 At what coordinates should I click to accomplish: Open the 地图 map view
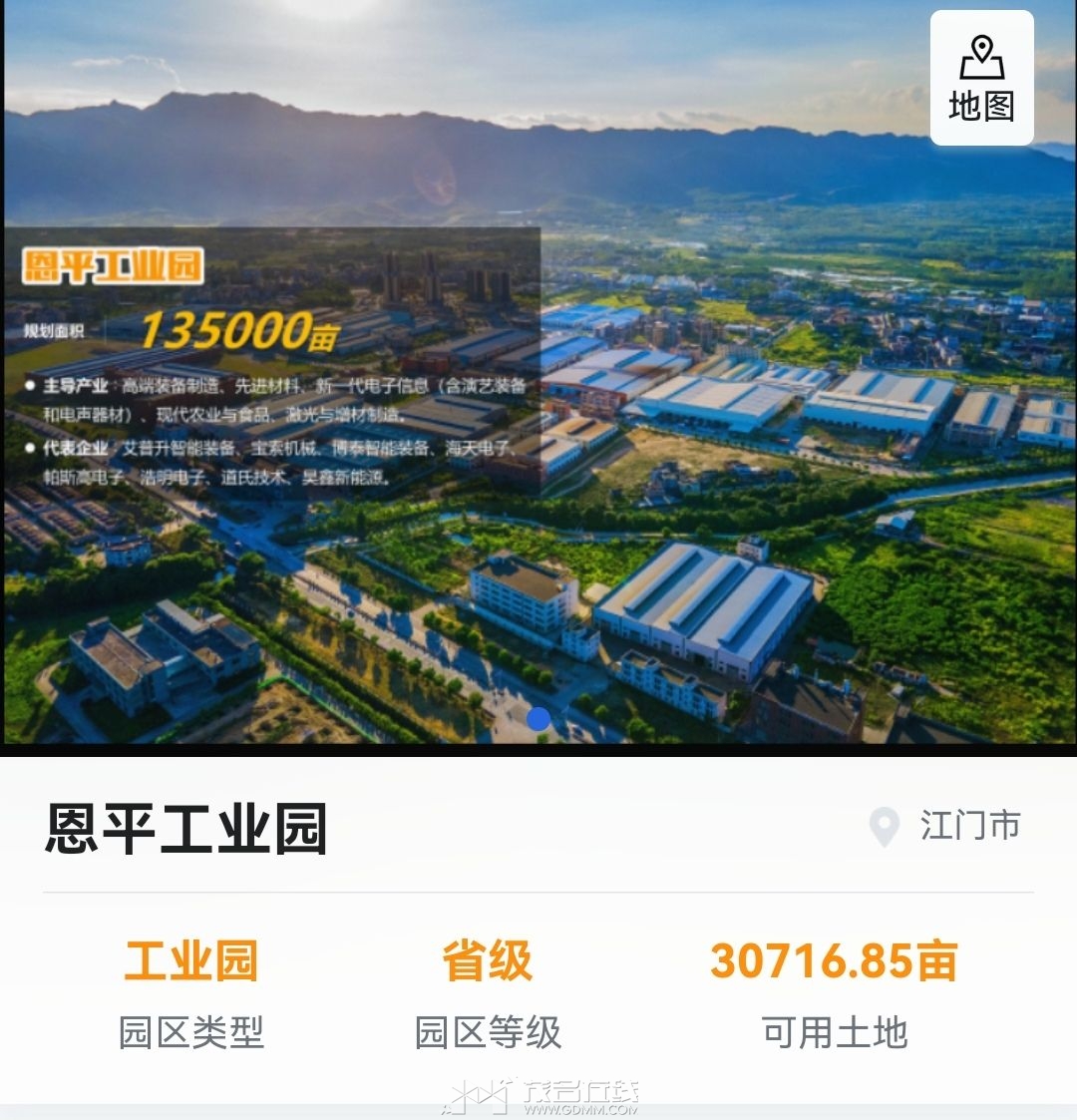pos(981,79)
